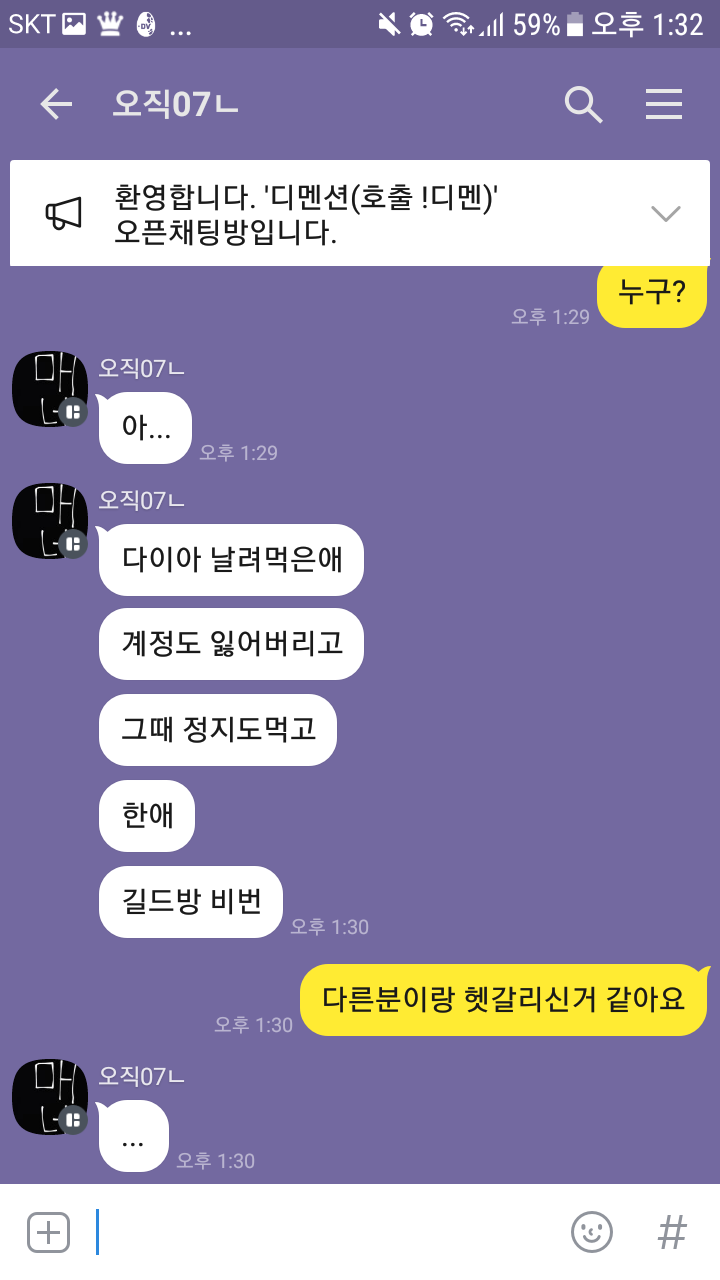This screenshot has width=720, height=1280.
Task: Open the emoticon picker
Action: (591, 1232)
